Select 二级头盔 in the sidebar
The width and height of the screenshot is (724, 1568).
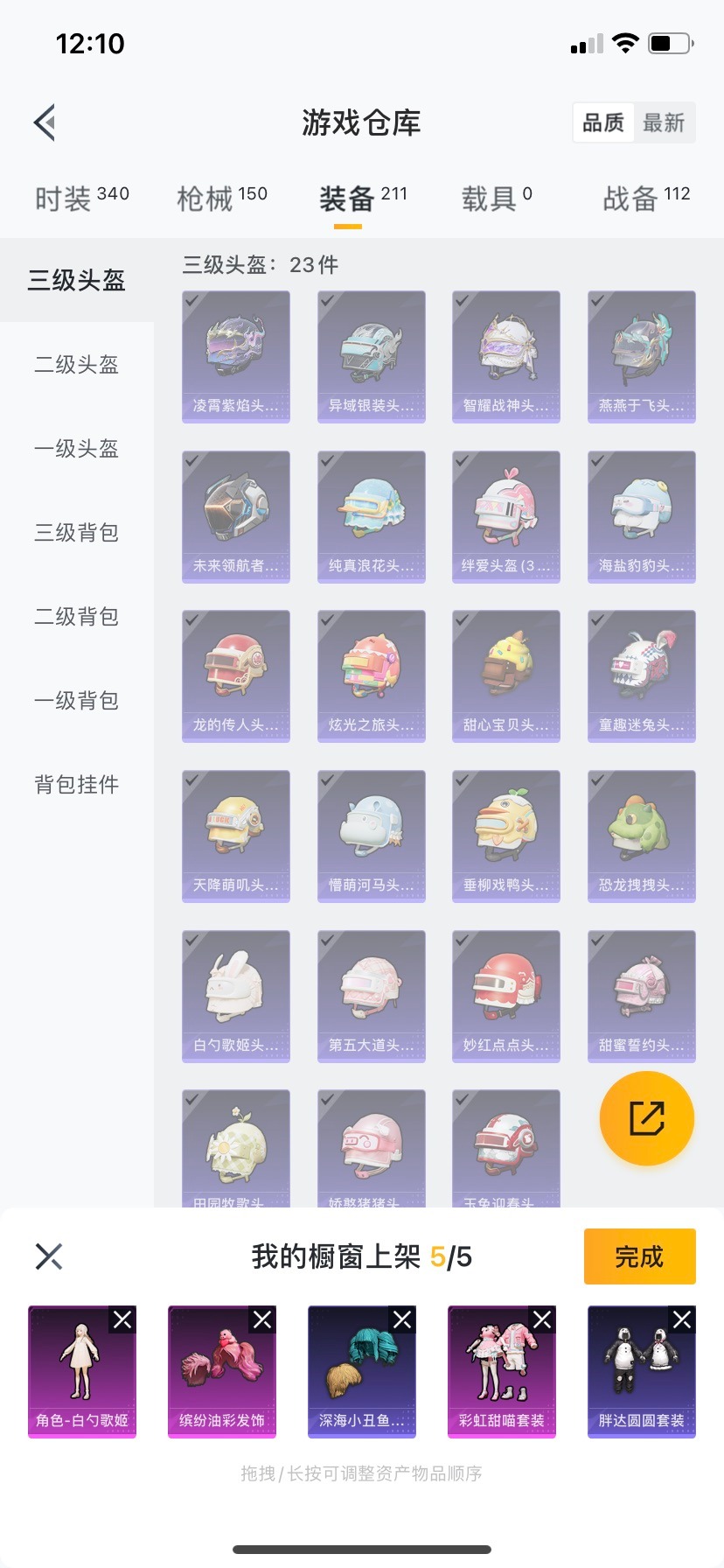pyautogui.click(x=77, y=364)
